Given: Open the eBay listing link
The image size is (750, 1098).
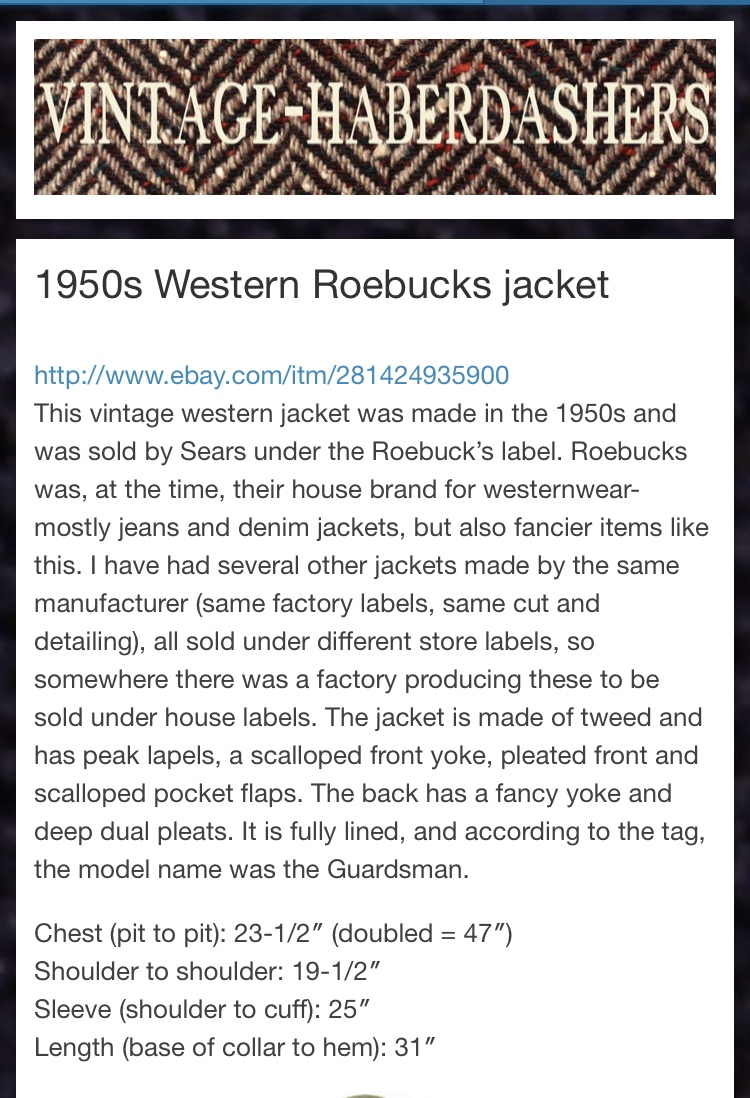Looking at the screenshot, I should (x=271, y=375).
